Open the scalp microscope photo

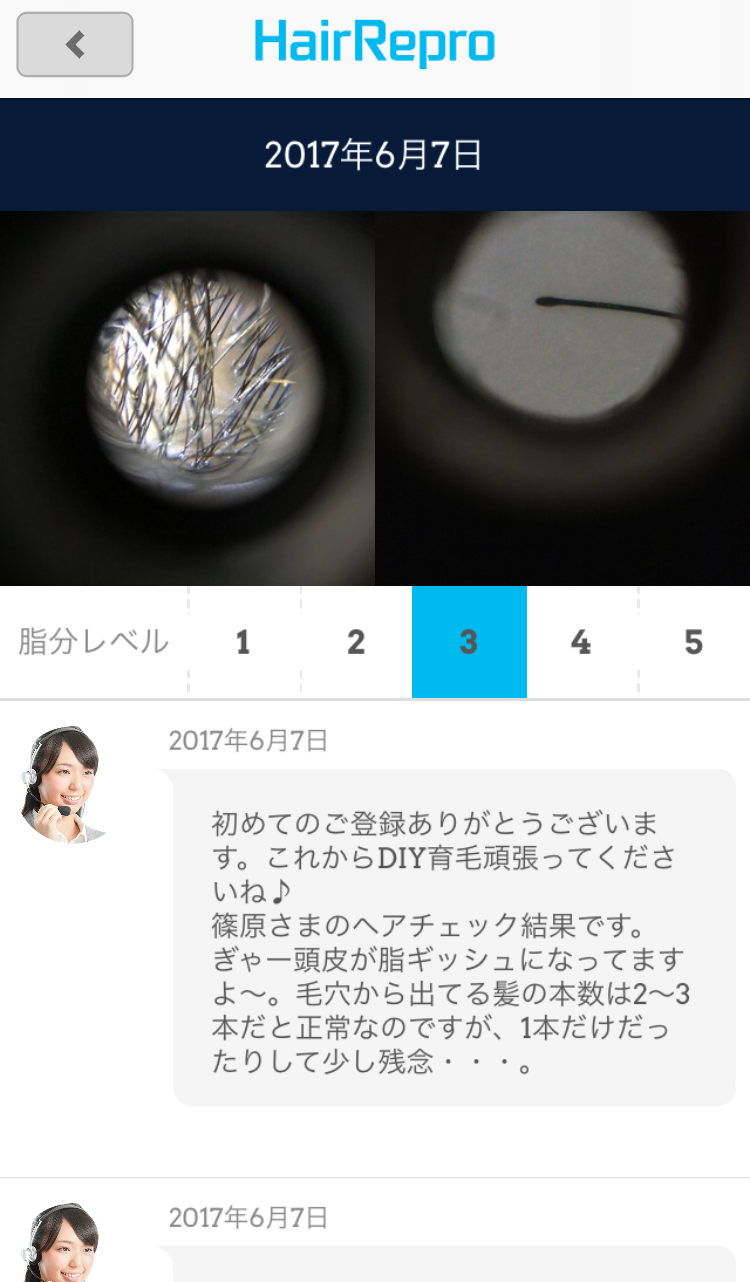(x=187, y=398)
